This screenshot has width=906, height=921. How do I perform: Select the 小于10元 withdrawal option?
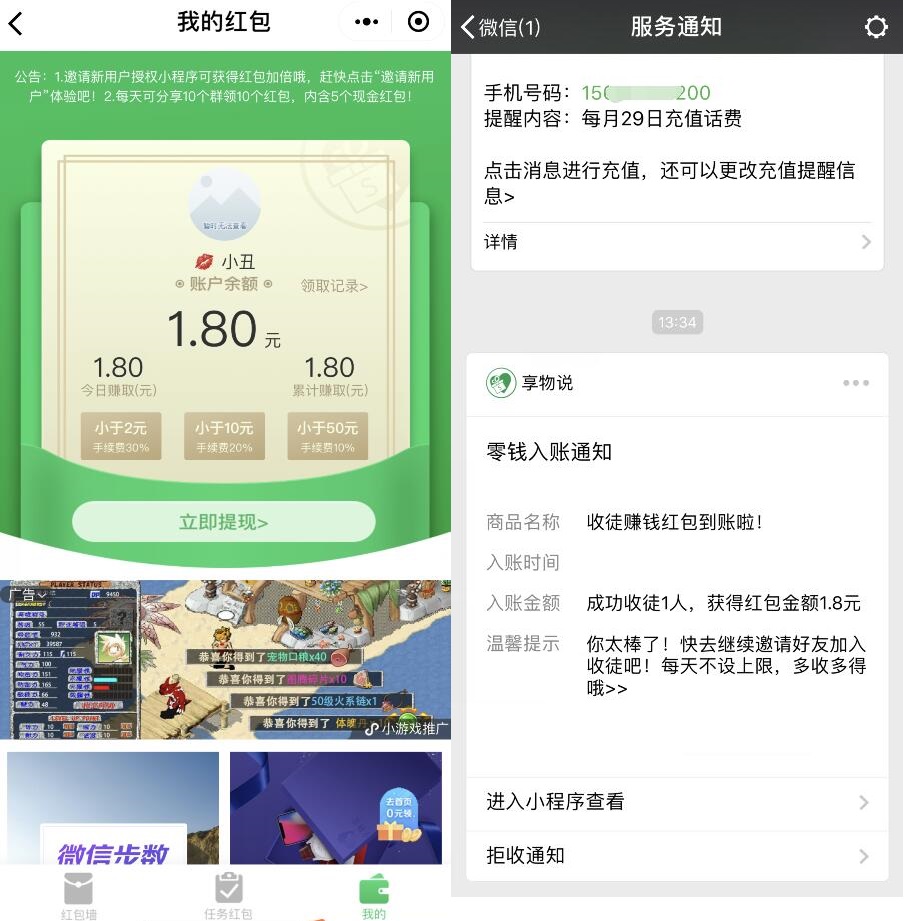[224, 436]
